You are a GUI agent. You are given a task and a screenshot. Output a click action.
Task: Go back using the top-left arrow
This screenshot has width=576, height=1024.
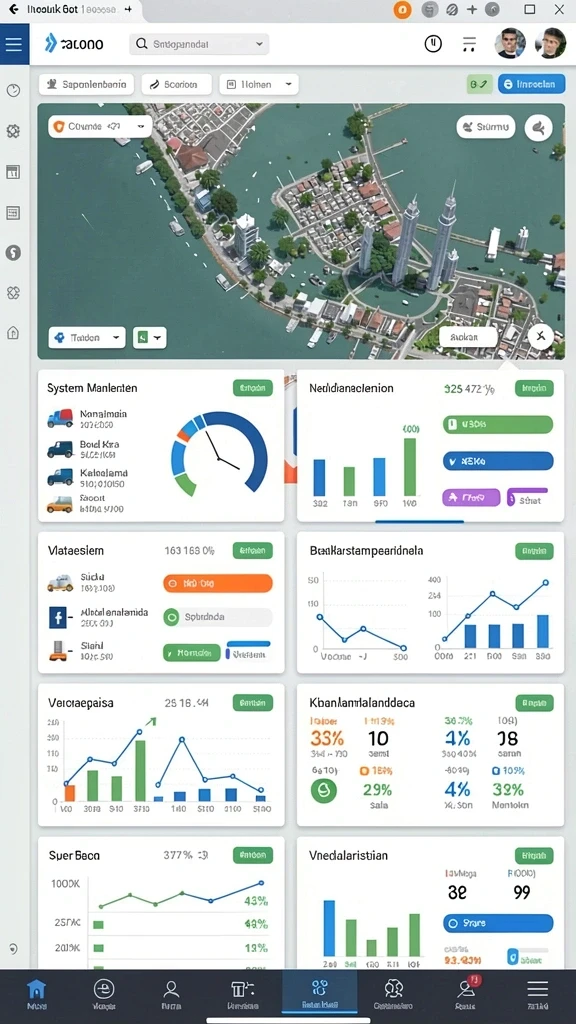tap(13, 10)
